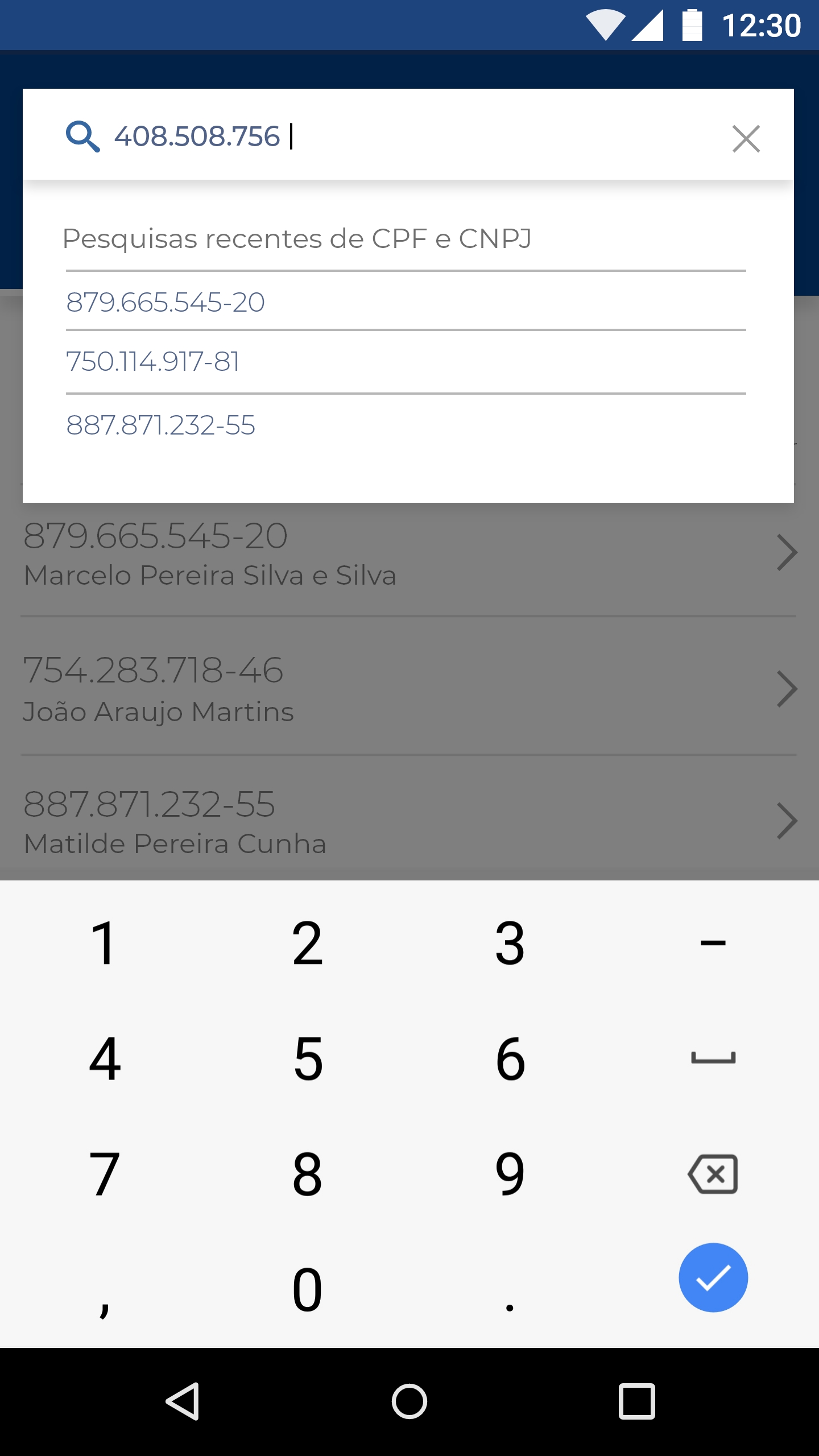Confirm search with the blue checkmark key
This screenshot has width=819, height=1456.
coord(713,1277)
